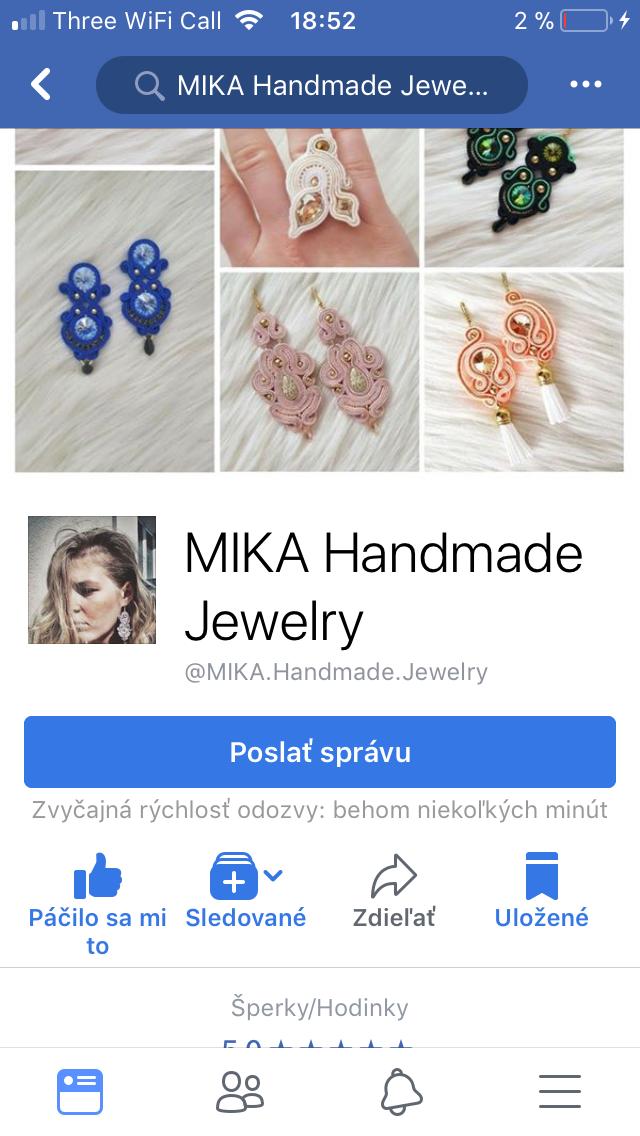Tap the Poslať správu button

[x=320, y=752]
